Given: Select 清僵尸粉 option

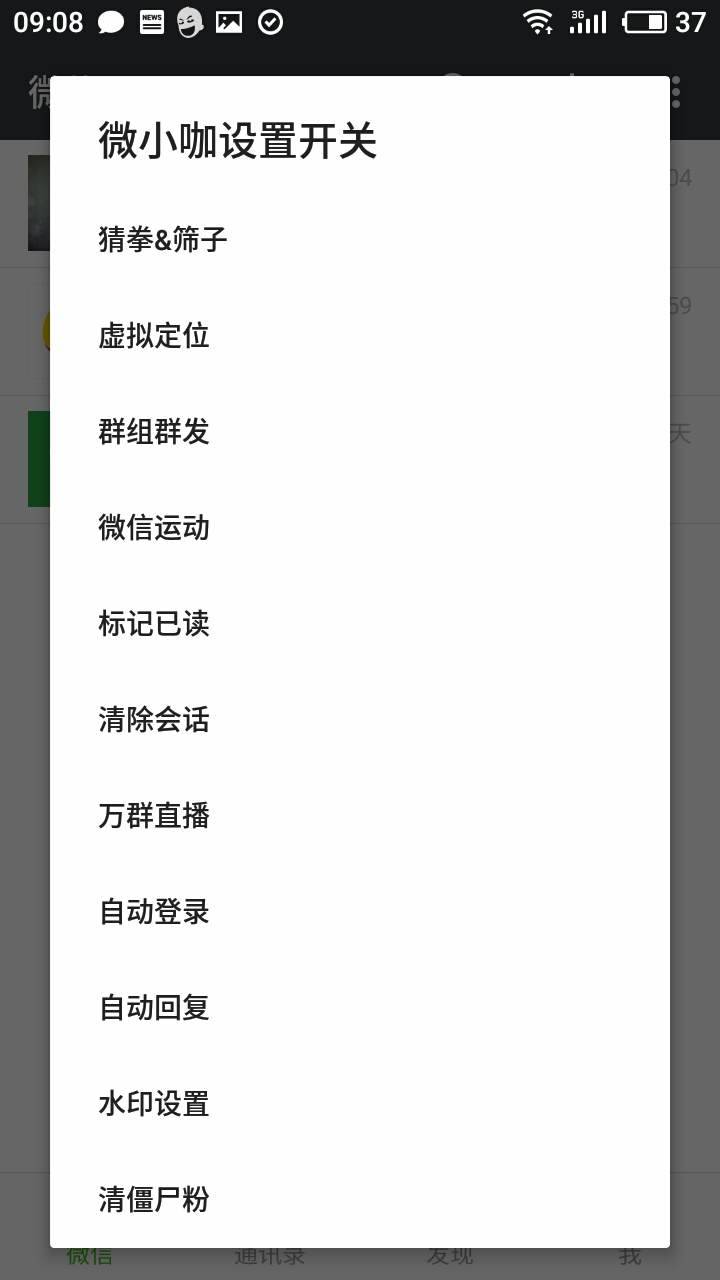Looking at the screenshot, I should pyautogui.click(x=154, y=1199).
